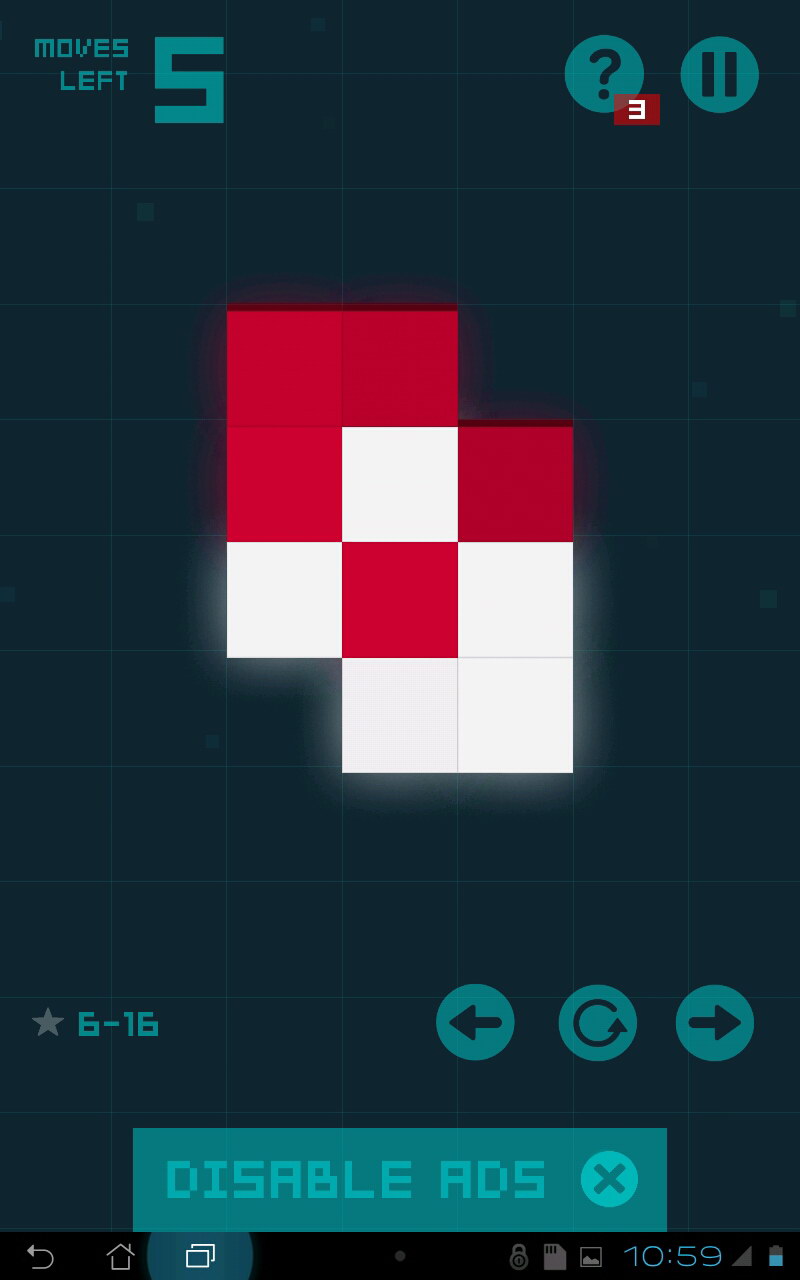This screenshot has width=800, height=1280.
Task: Pause the game
Action: [720, 74]
